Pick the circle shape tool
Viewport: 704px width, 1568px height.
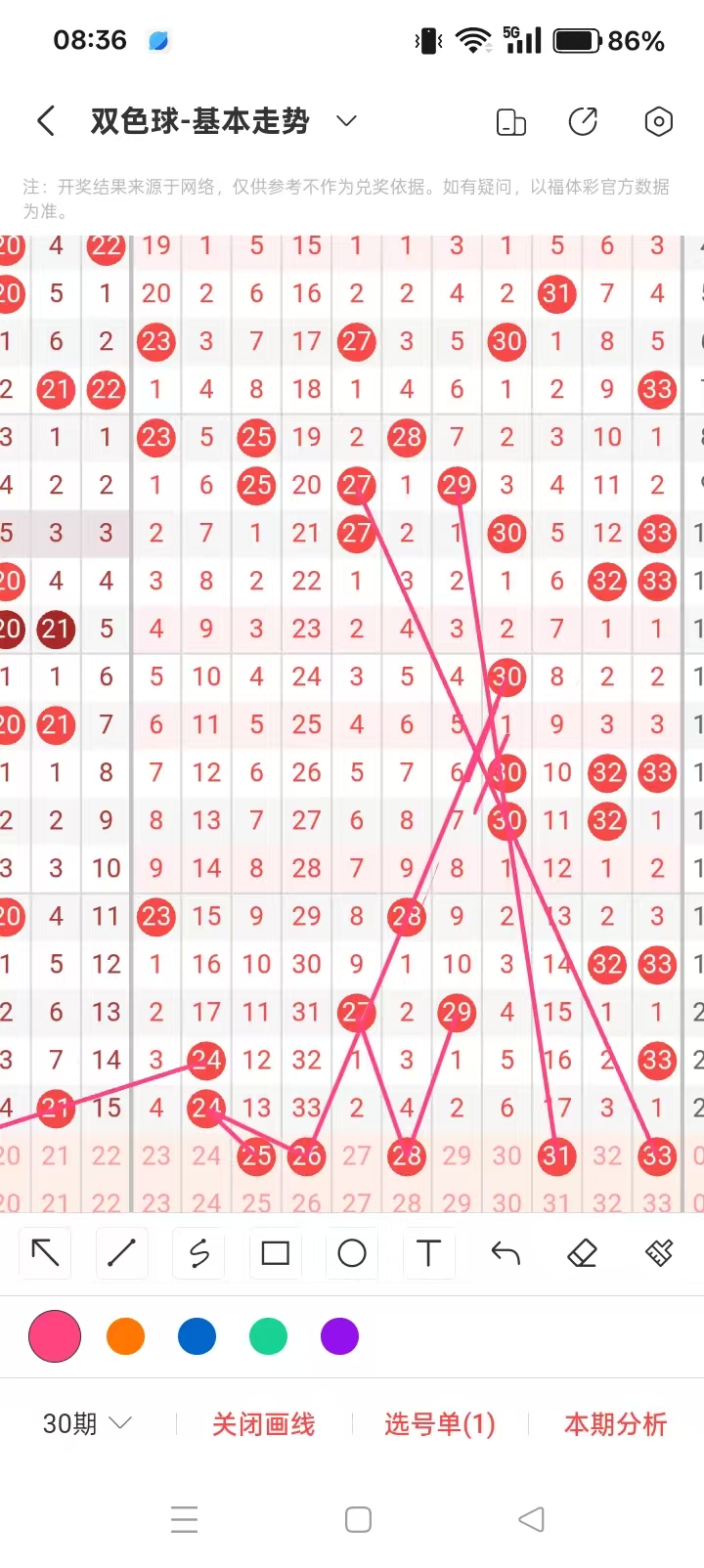pos(352,1252)
